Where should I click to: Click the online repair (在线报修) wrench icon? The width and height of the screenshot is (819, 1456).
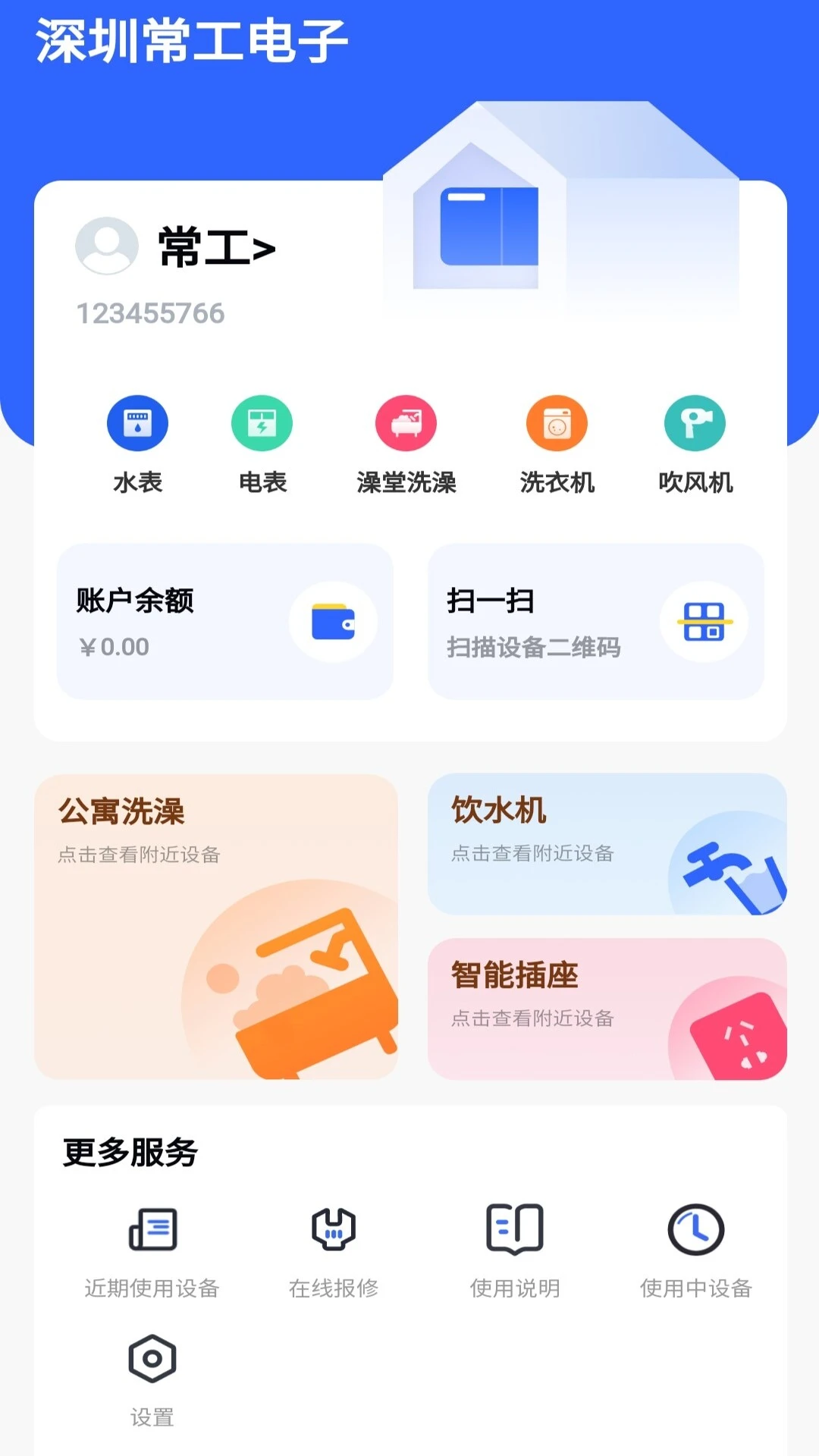[x=332, y=1230]
